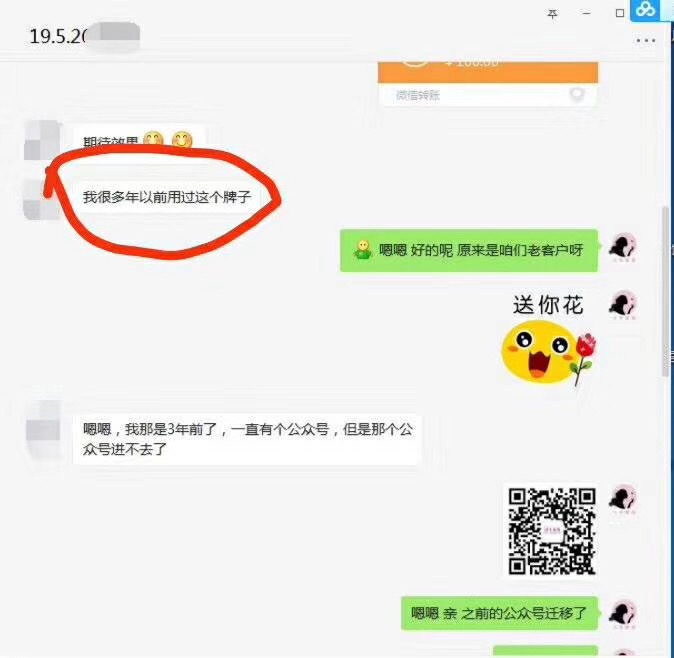Open the QR code image message

[551, 530]
